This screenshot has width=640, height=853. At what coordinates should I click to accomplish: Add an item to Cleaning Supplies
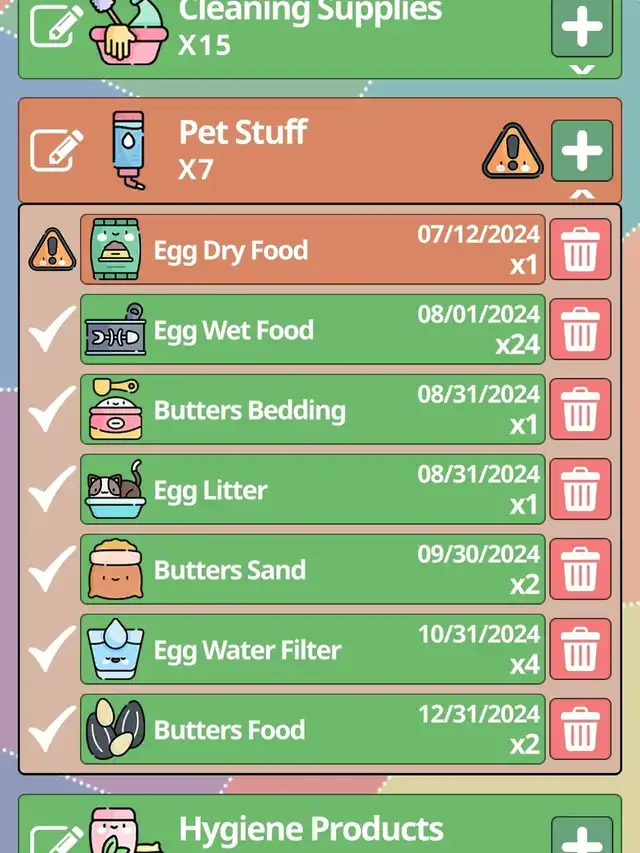pyautogui.click(x=582, y=26)
